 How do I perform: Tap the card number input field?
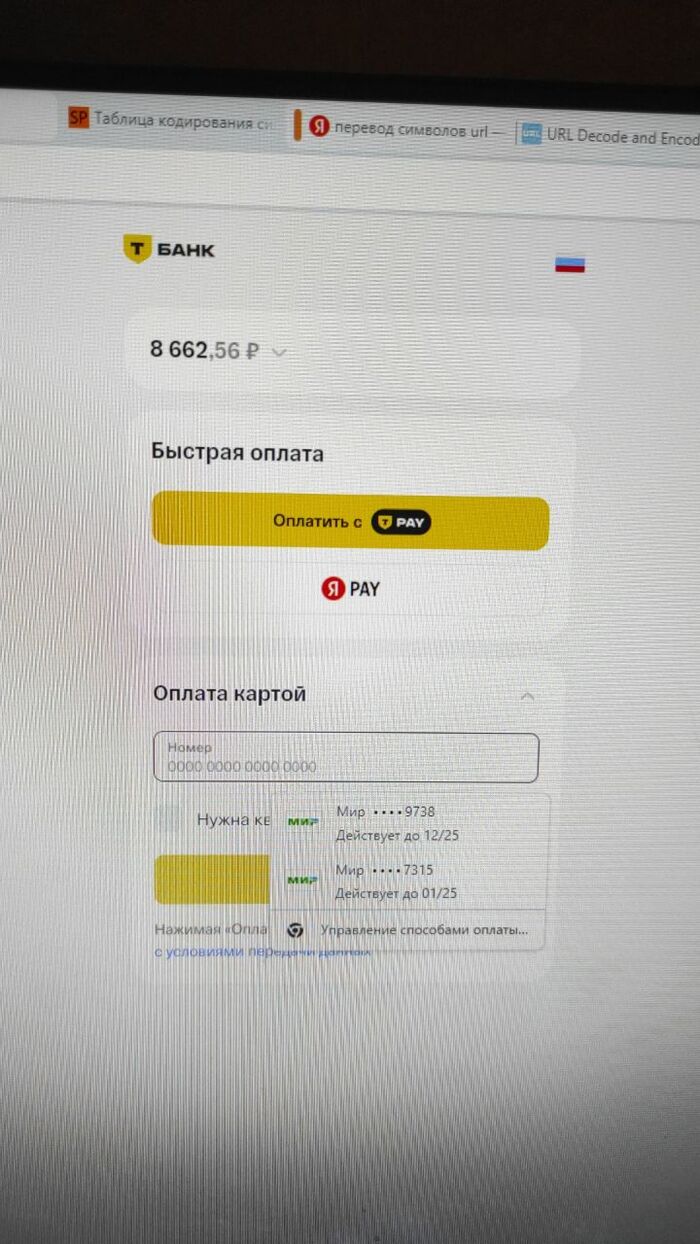tap(345, 759)
